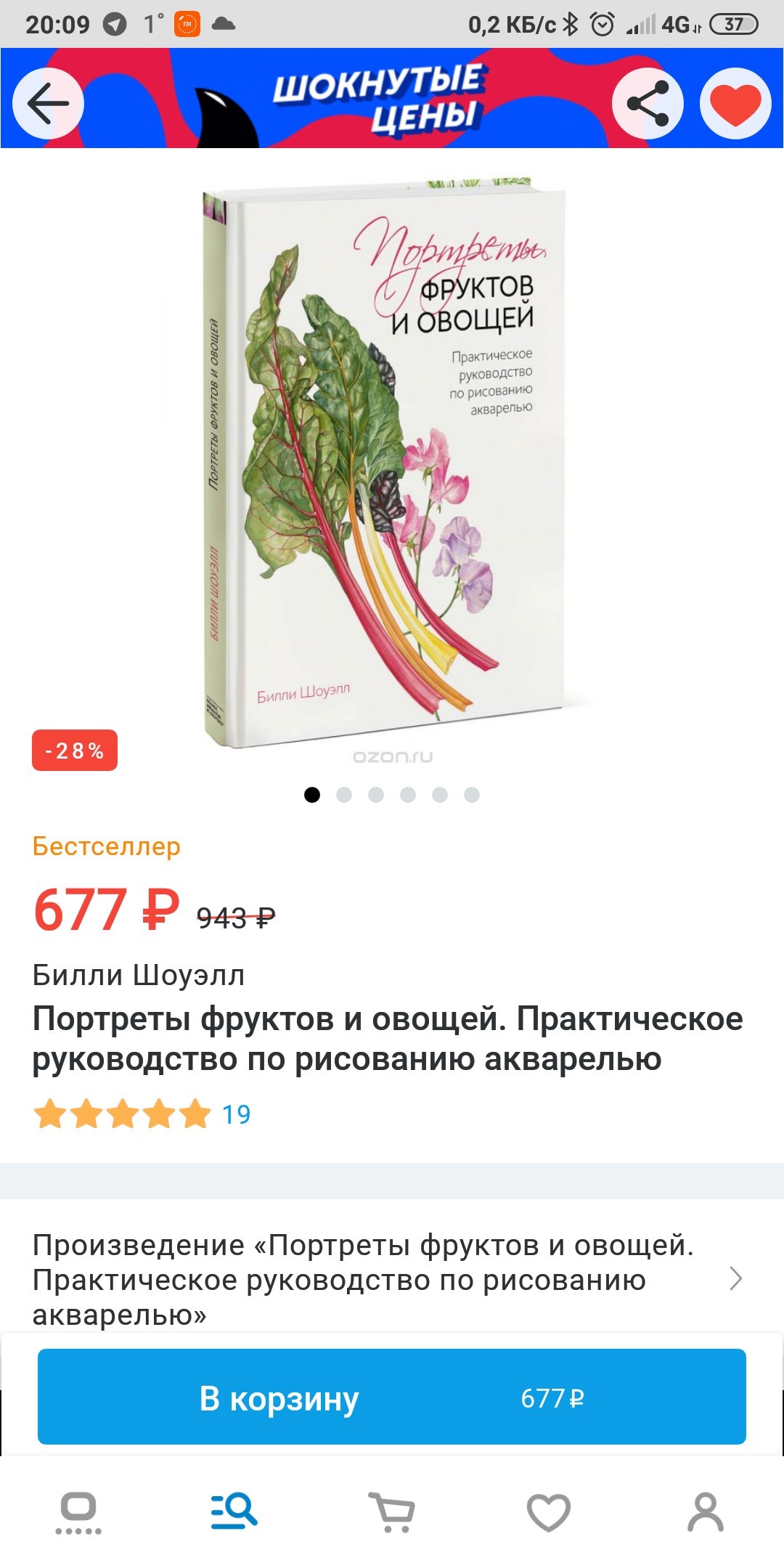Go back using the arrow icon
This screenshot has height=1568, width=784.
(x=48, y=104)
